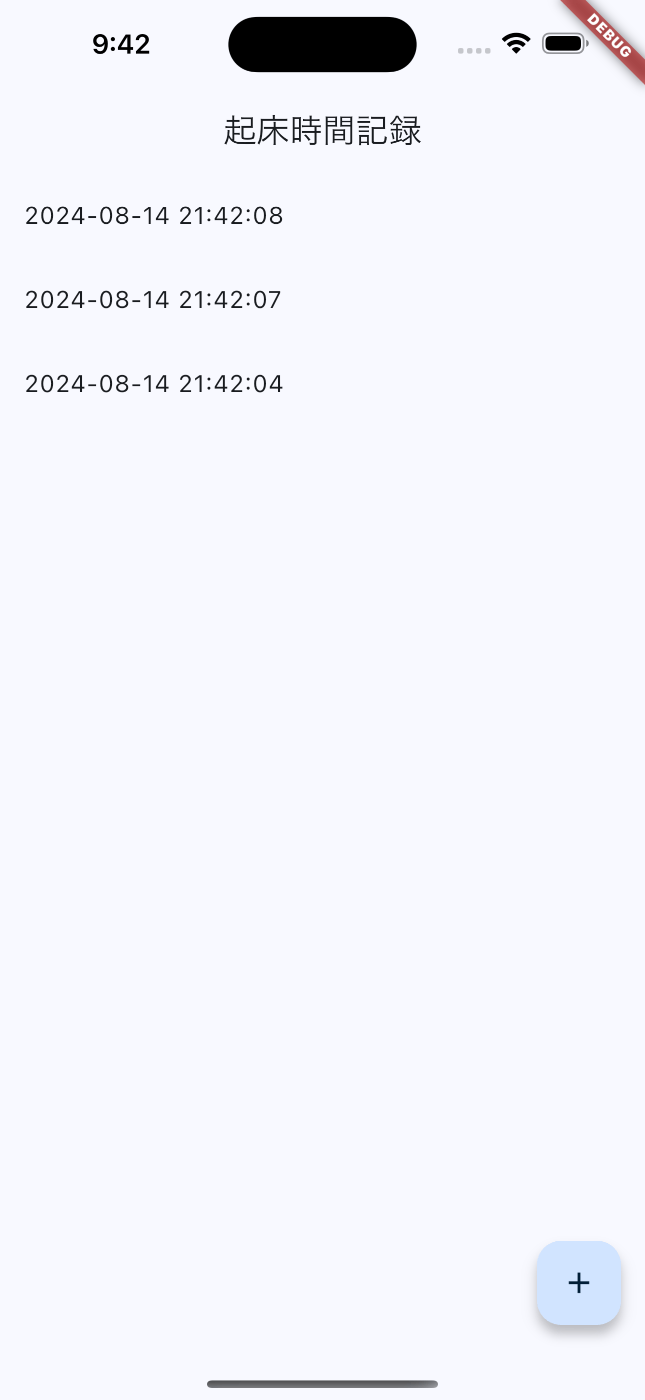Open the 2024-08-14 21:42:07 entry
The width and height of the screenshot is (645, 1400).
pyautogui.click(x=322, y=300)
